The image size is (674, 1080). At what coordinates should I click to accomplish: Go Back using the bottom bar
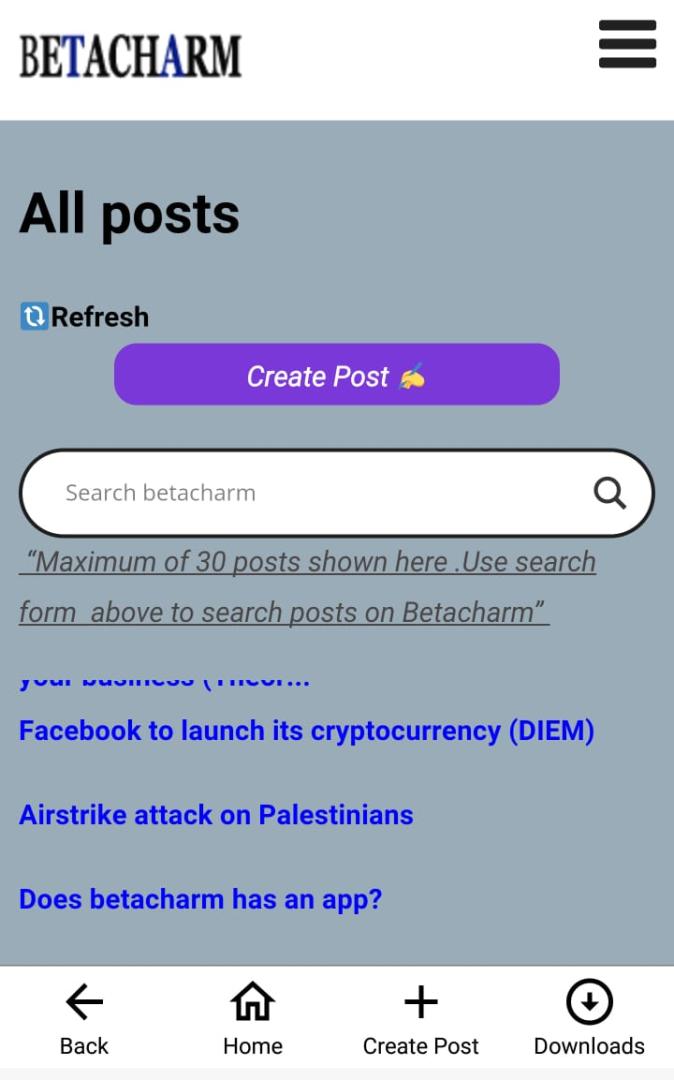(x=84, y=1019)
